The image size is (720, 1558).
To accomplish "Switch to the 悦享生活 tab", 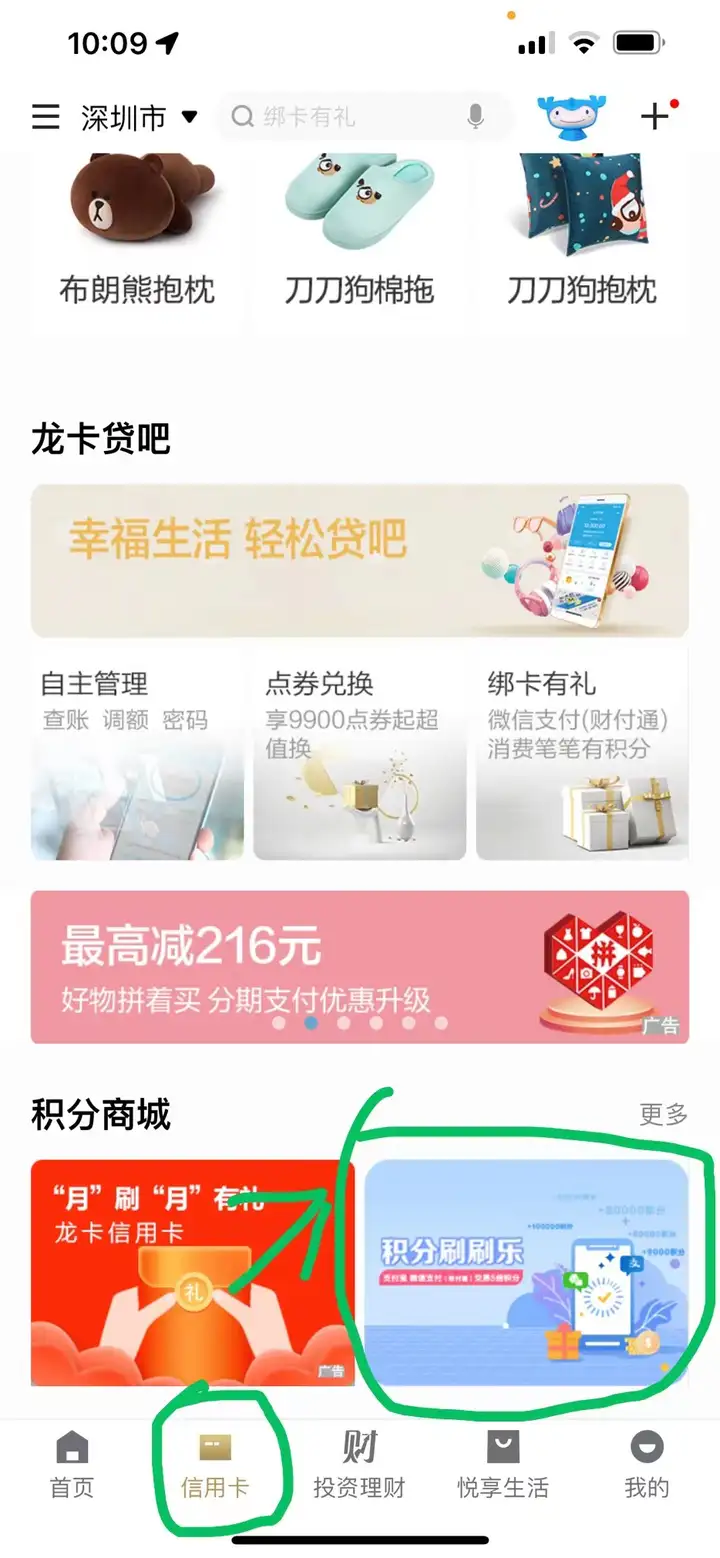I will tap(503, 1464).
